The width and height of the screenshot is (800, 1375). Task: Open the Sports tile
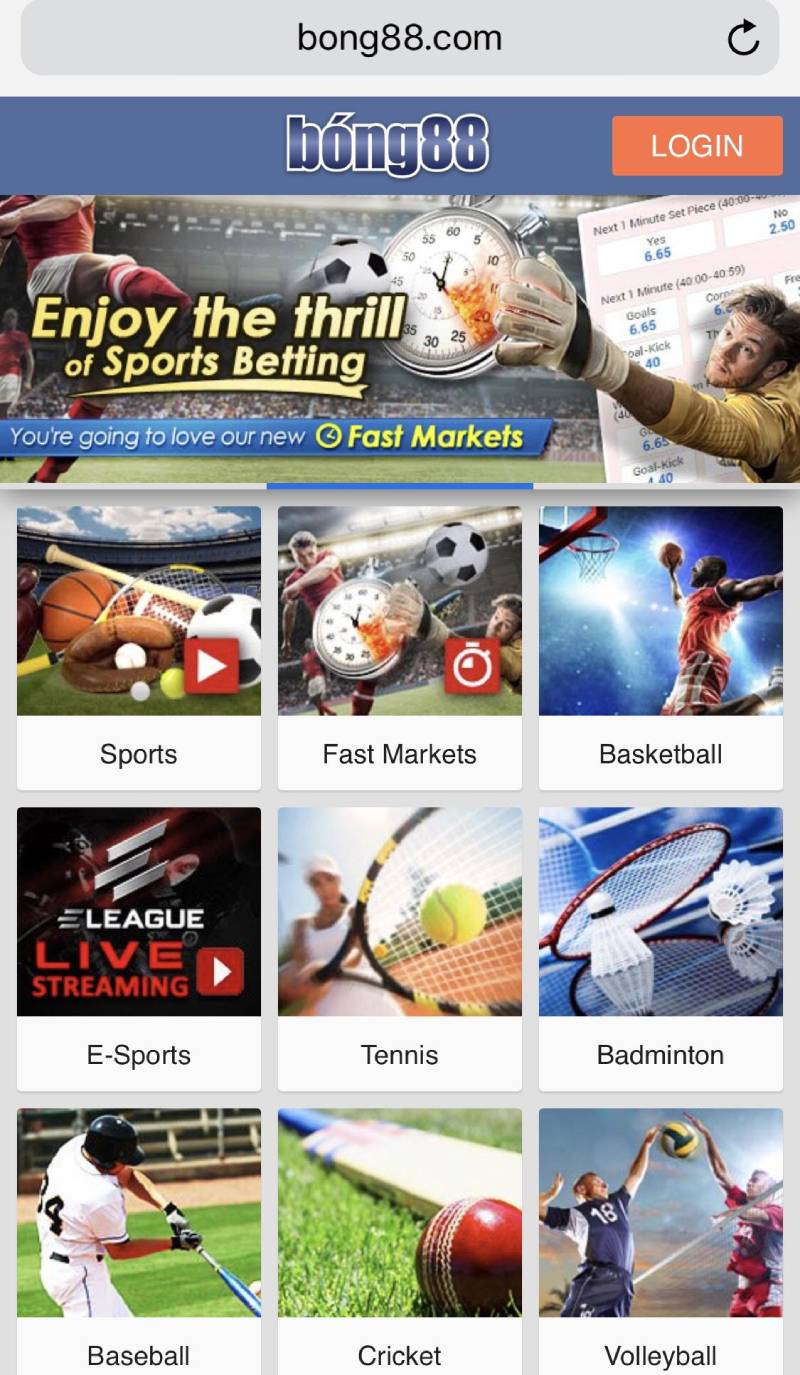click(x=139, y=647)
